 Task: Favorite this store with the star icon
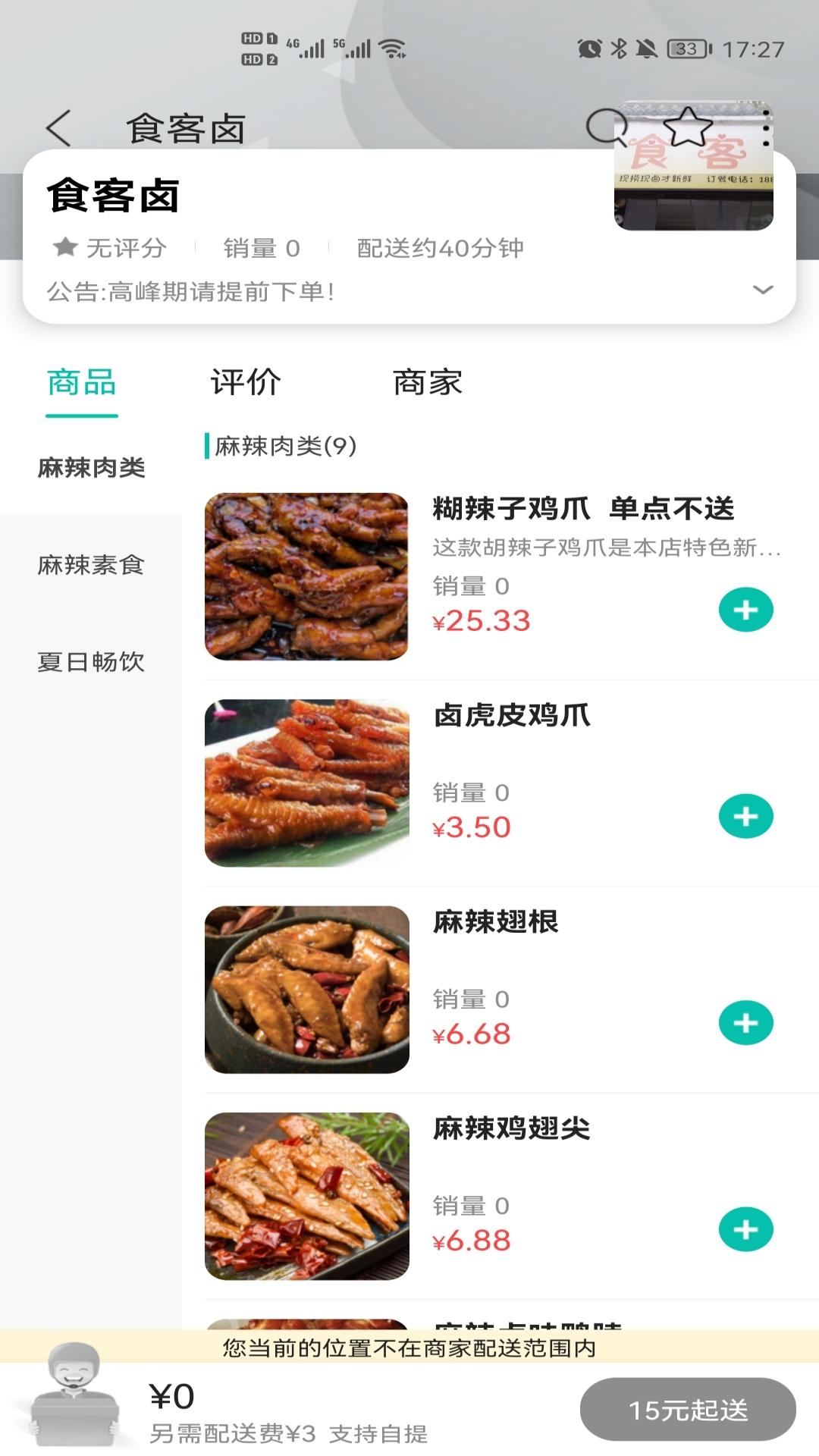[687, 126]
